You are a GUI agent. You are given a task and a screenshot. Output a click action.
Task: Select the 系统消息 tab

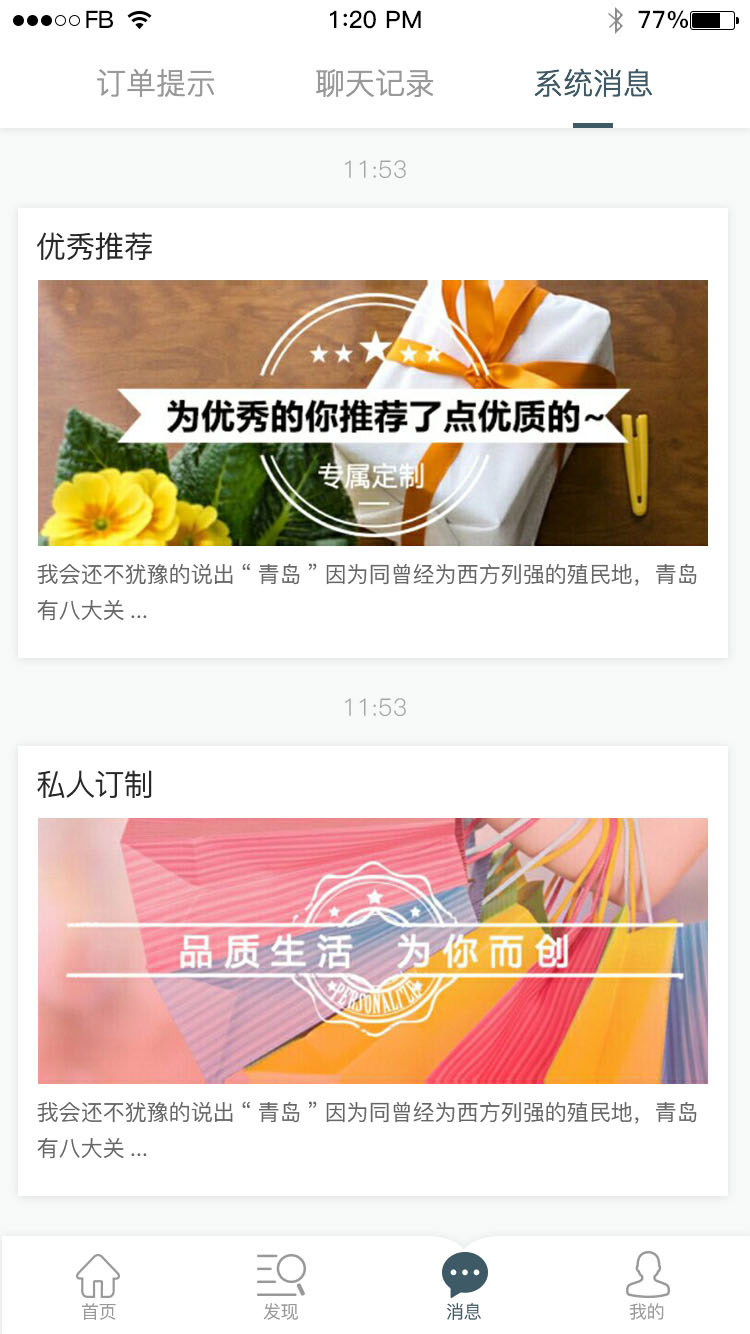[x=593, y=84]
